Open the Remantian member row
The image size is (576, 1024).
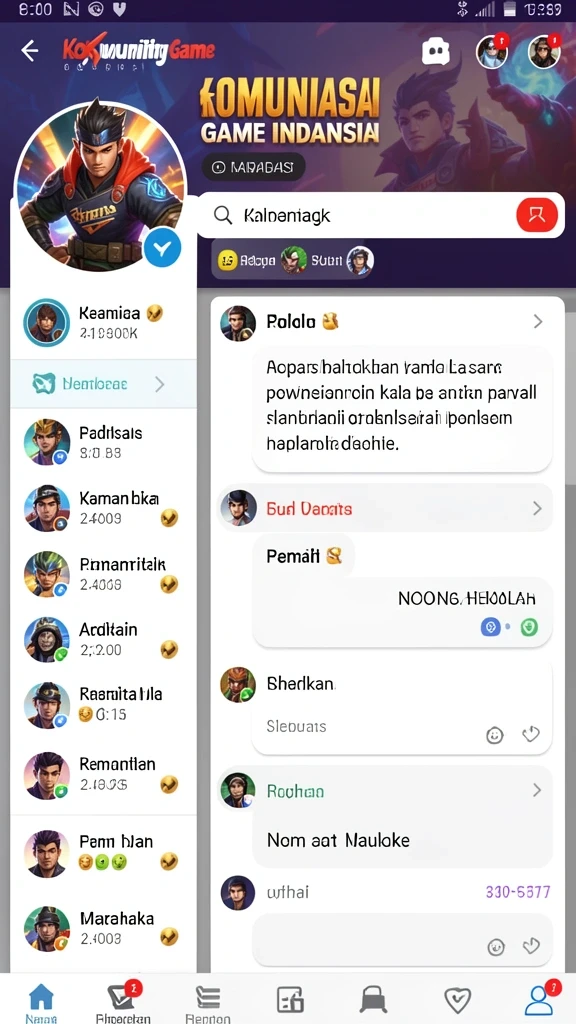coord(103,774)
